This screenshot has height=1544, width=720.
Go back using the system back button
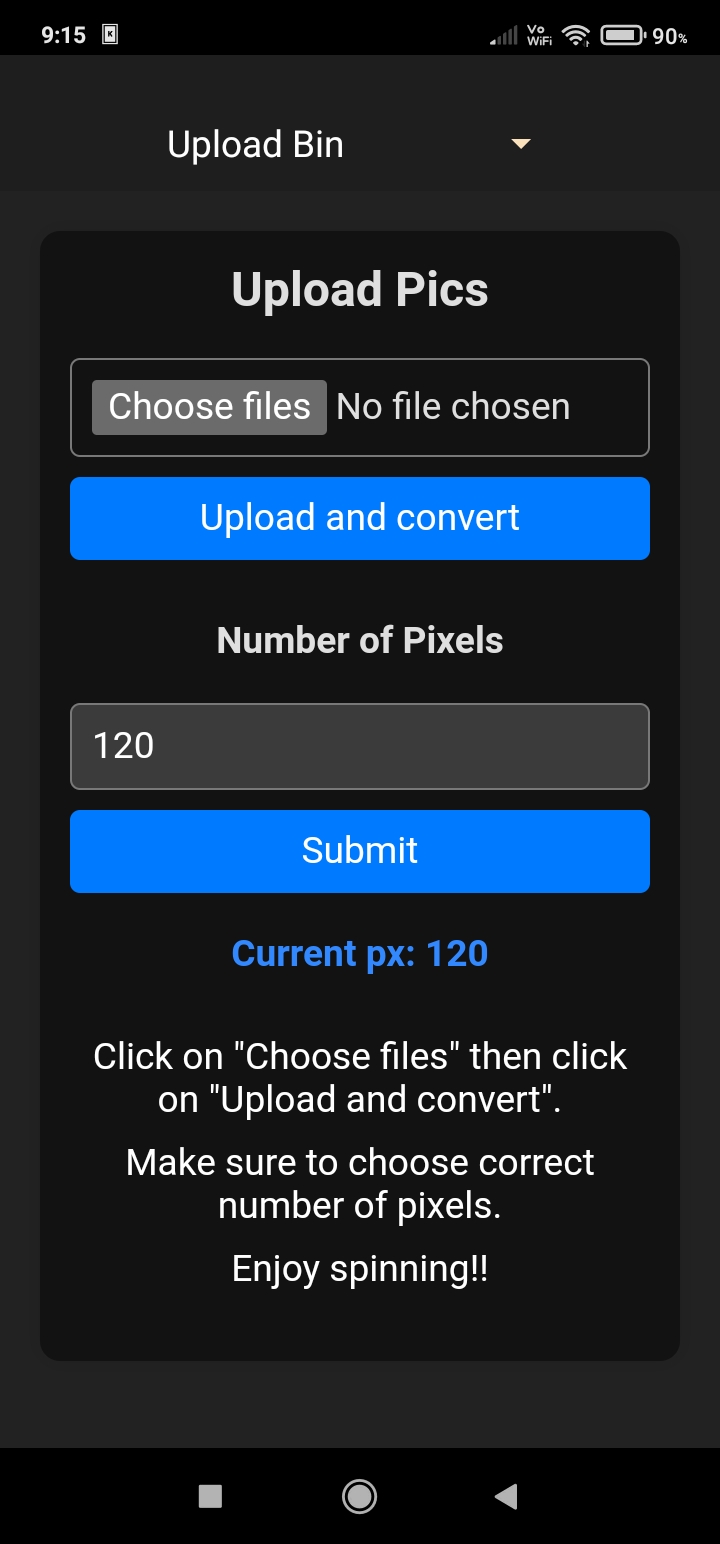click(x=506, y=1496)
